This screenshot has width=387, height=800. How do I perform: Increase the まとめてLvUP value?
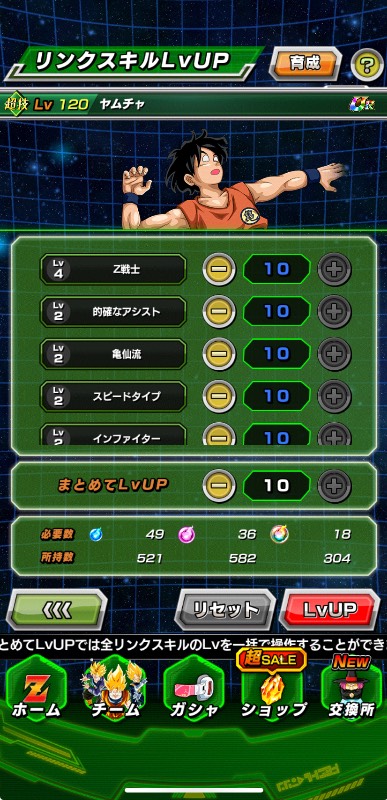334,486
